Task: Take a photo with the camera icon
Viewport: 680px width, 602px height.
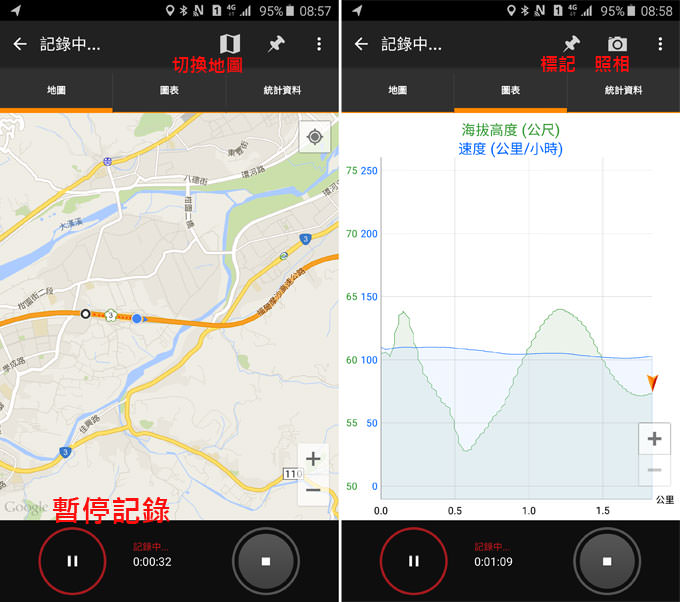Action: (618, 44)
